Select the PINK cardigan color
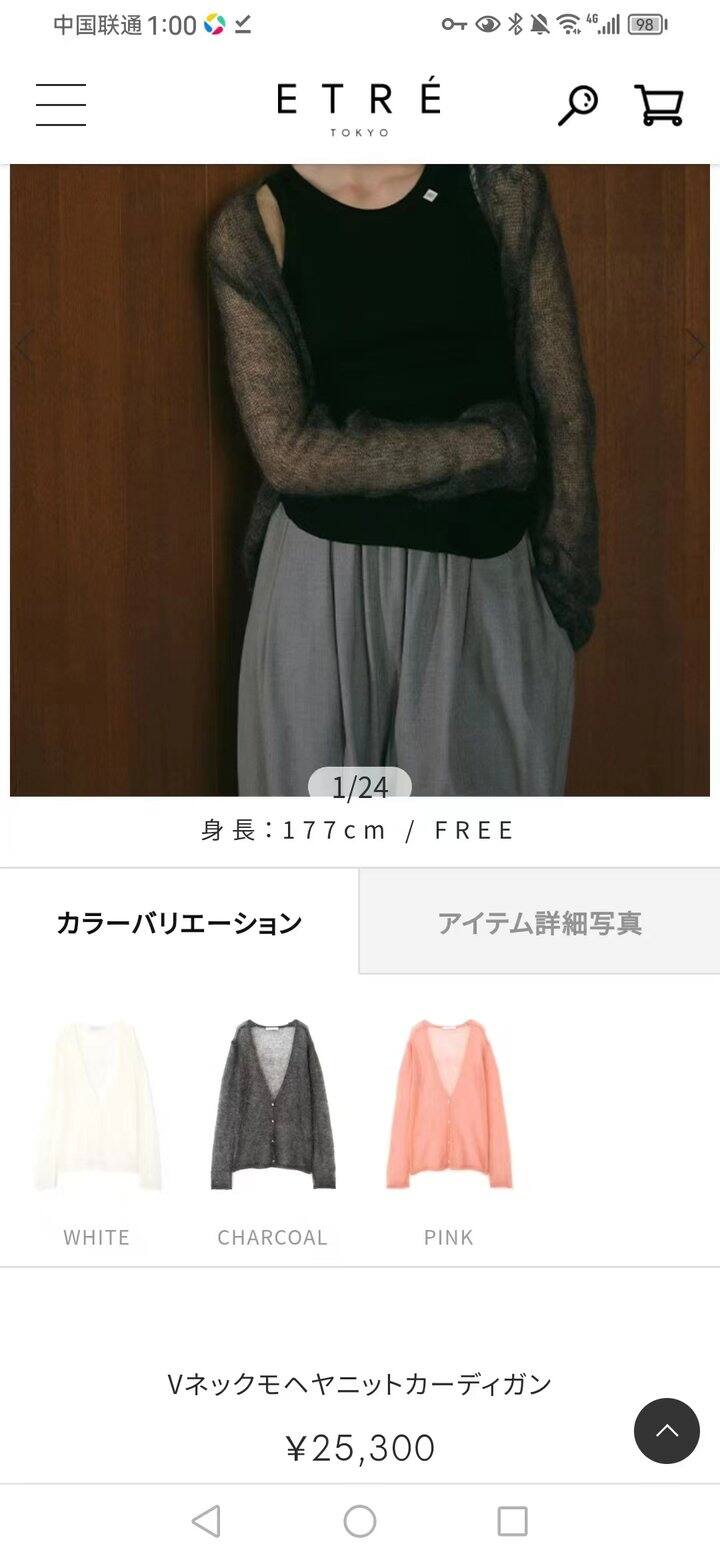The width and height of the screenshot is (720, 1560). pos(448,1105)
